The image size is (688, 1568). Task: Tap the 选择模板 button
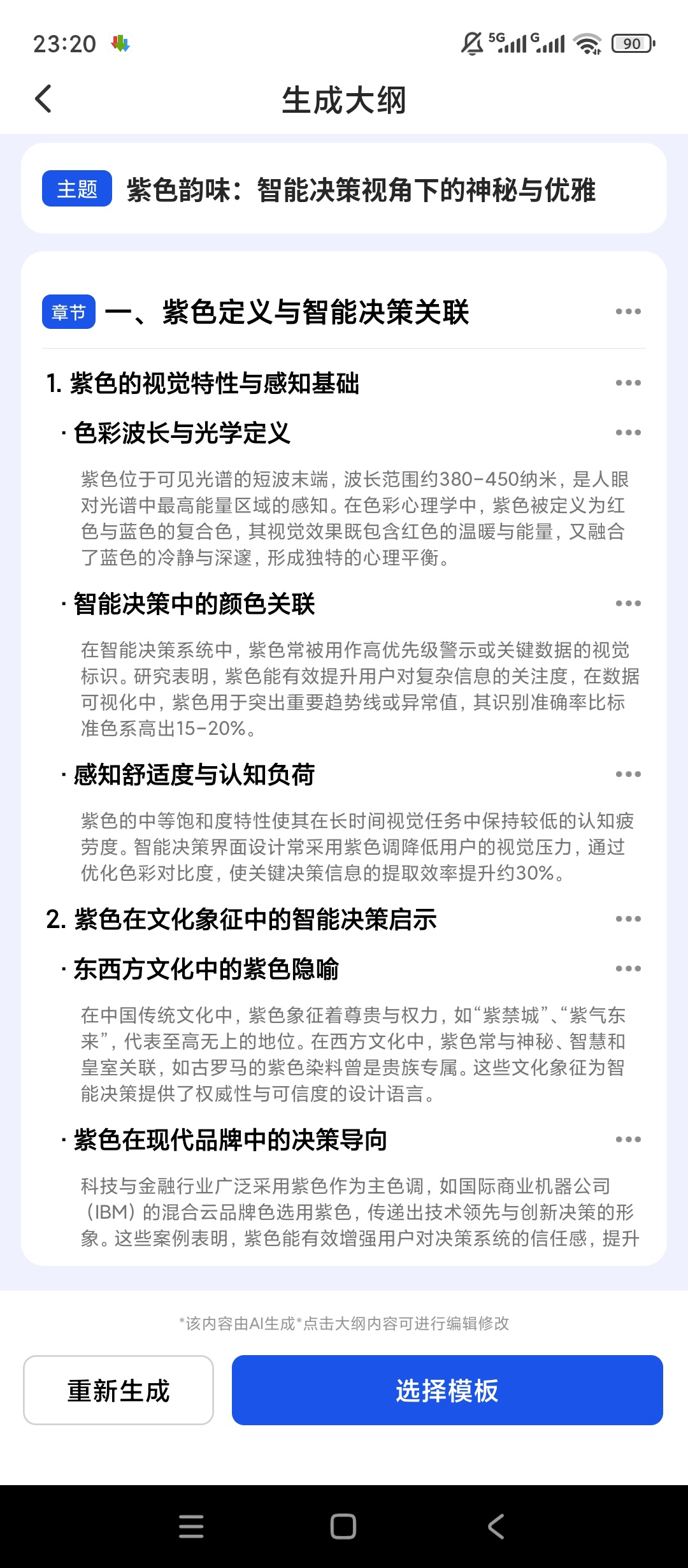point(447,1390)
